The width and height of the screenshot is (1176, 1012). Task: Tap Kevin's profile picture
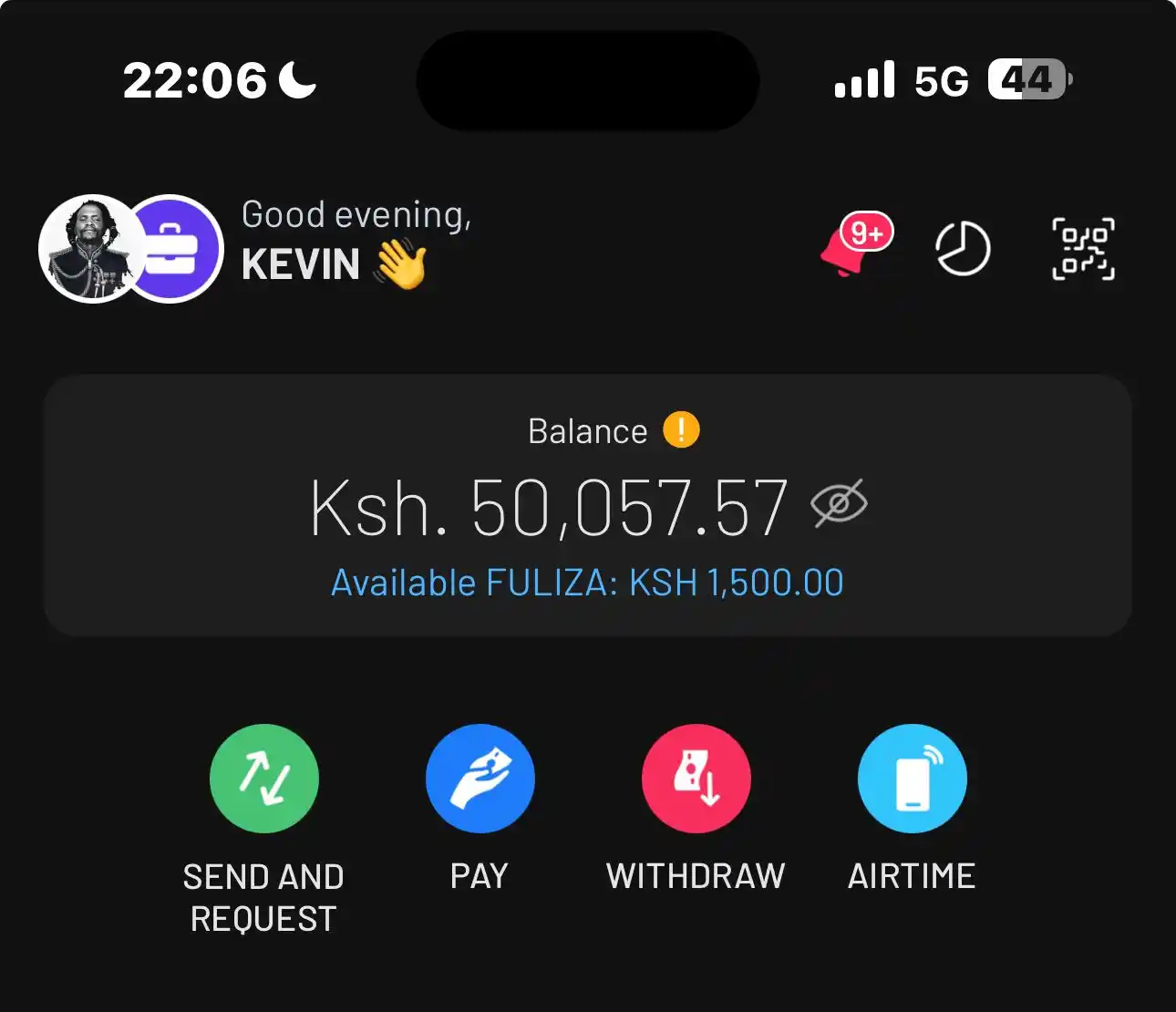pos(88,249)
